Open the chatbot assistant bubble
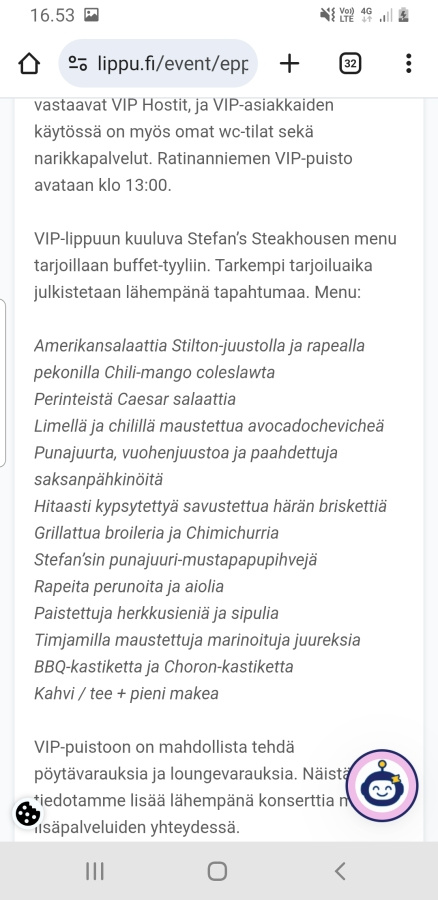The image size is (438, 900). pyautogui.click(x=382, y=786)
